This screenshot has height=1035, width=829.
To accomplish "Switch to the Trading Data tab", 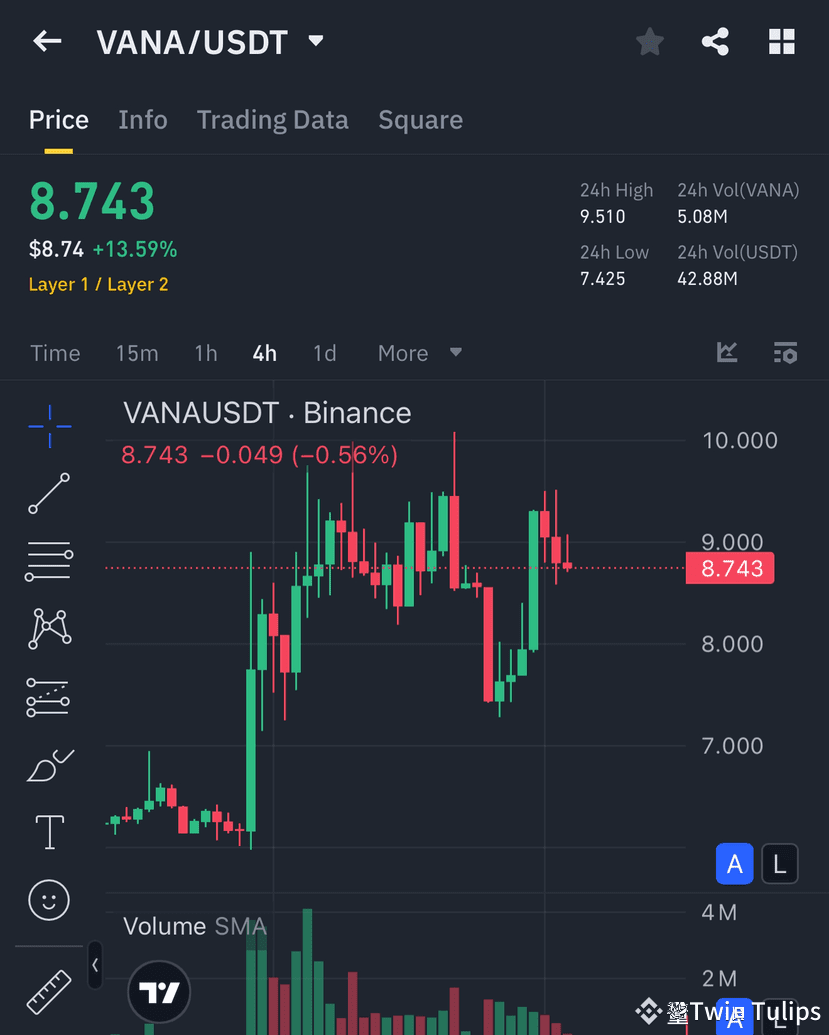I will pos(272,119).
